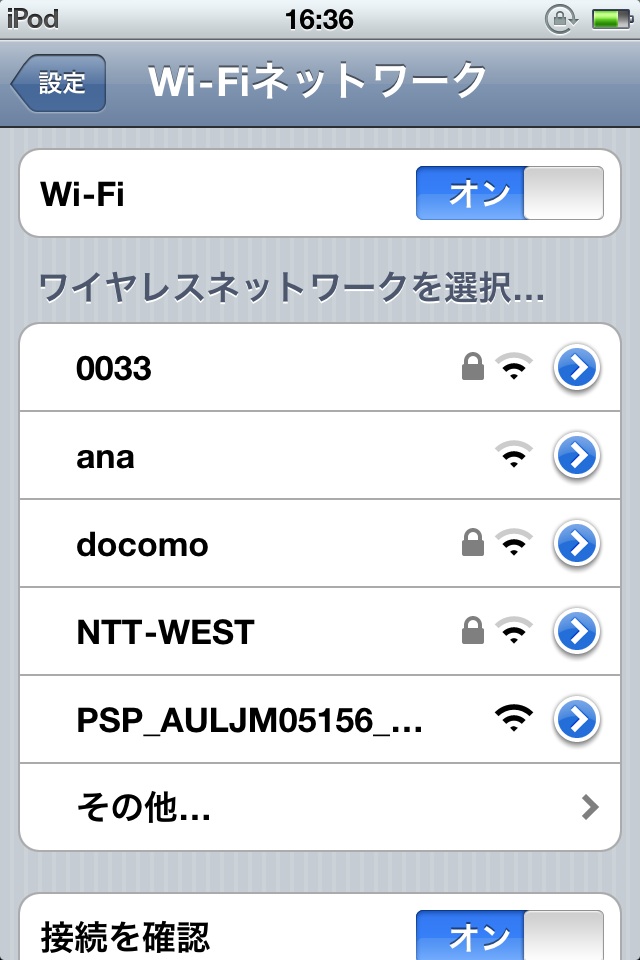Viewport: 640px width, 960px height.
Task: View details arrow for docomo
Action: tap(577, 545)
